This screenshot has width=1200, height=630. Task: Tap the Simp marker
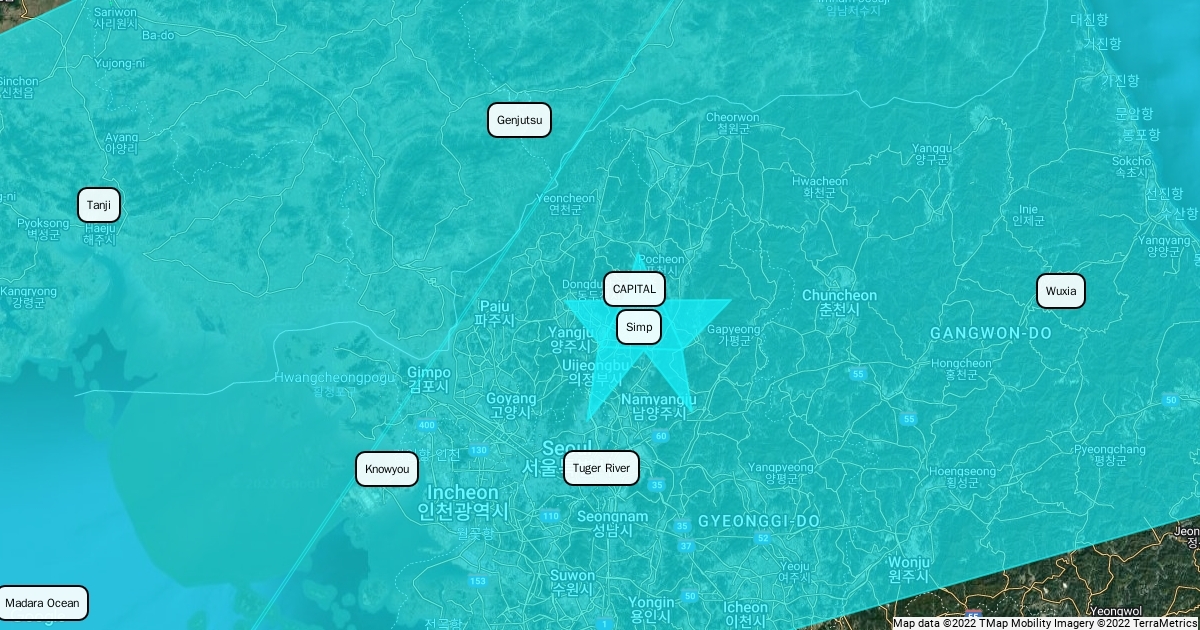click(x=638, y=327)
